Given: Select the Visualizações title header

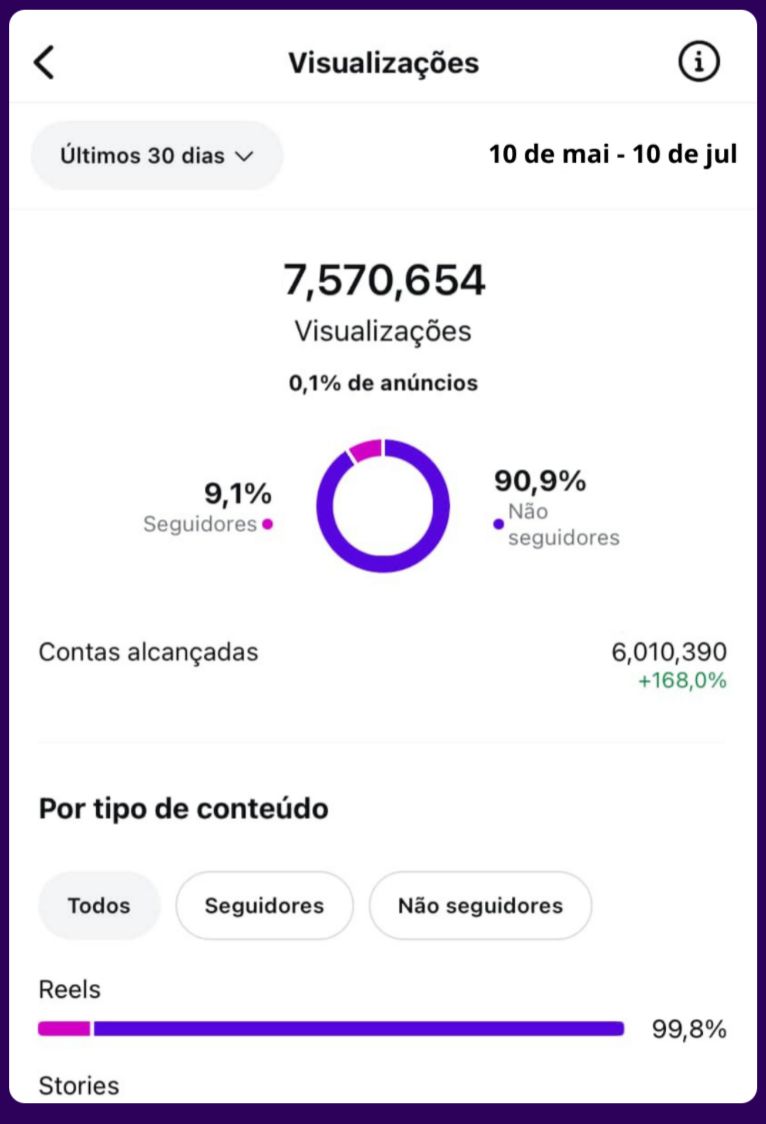Looking at the screenshot, I should pyautogui.click(x=383, y=62).
